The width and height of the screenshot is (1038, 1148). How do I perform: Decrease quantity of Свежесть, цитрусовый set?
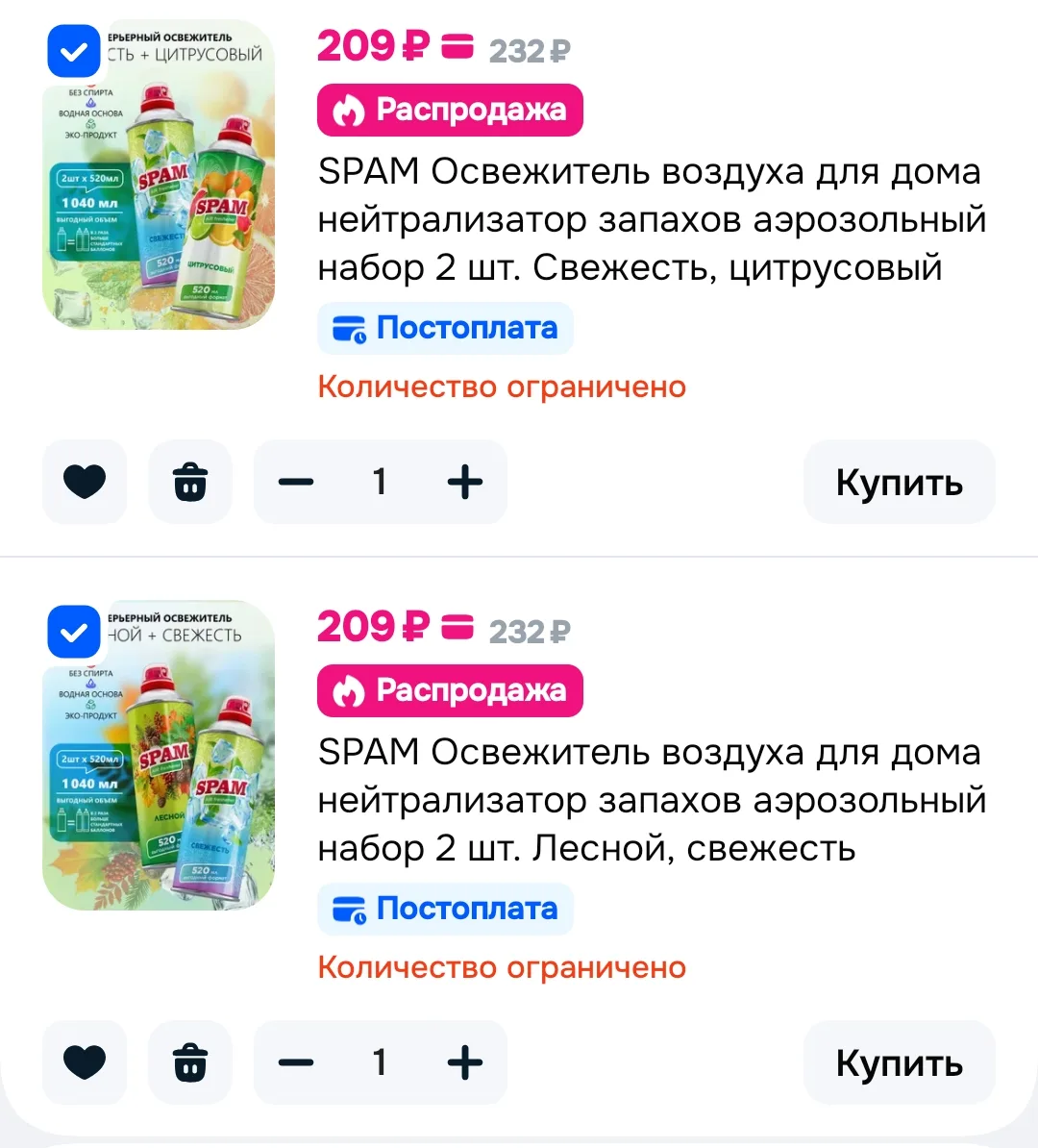tap(296, 482)
